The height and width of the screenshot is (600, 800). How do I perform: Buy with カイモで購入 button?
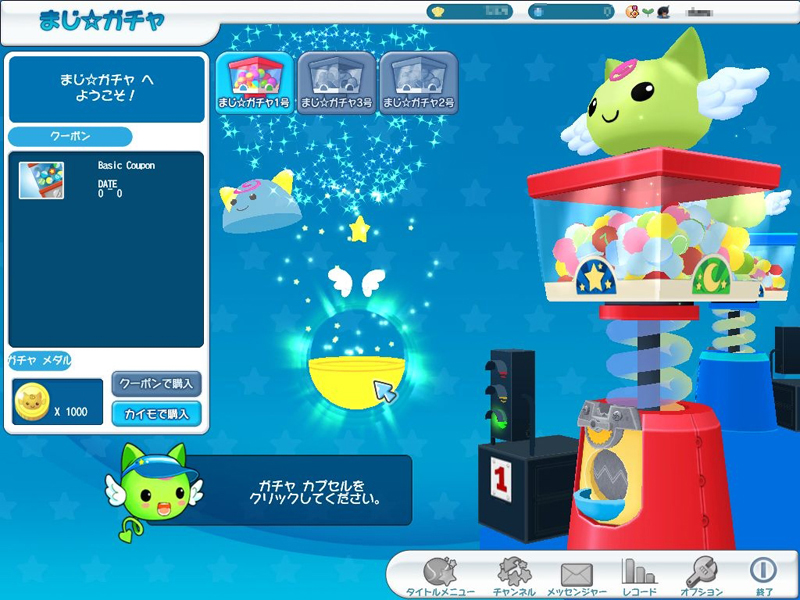[x=157, y=414]
